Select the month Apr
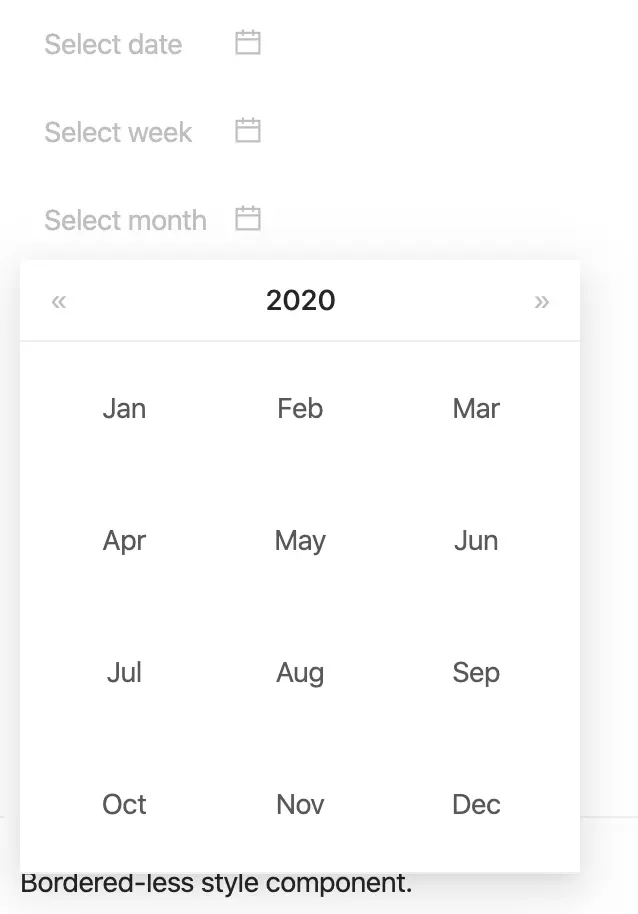 [124, 541]
